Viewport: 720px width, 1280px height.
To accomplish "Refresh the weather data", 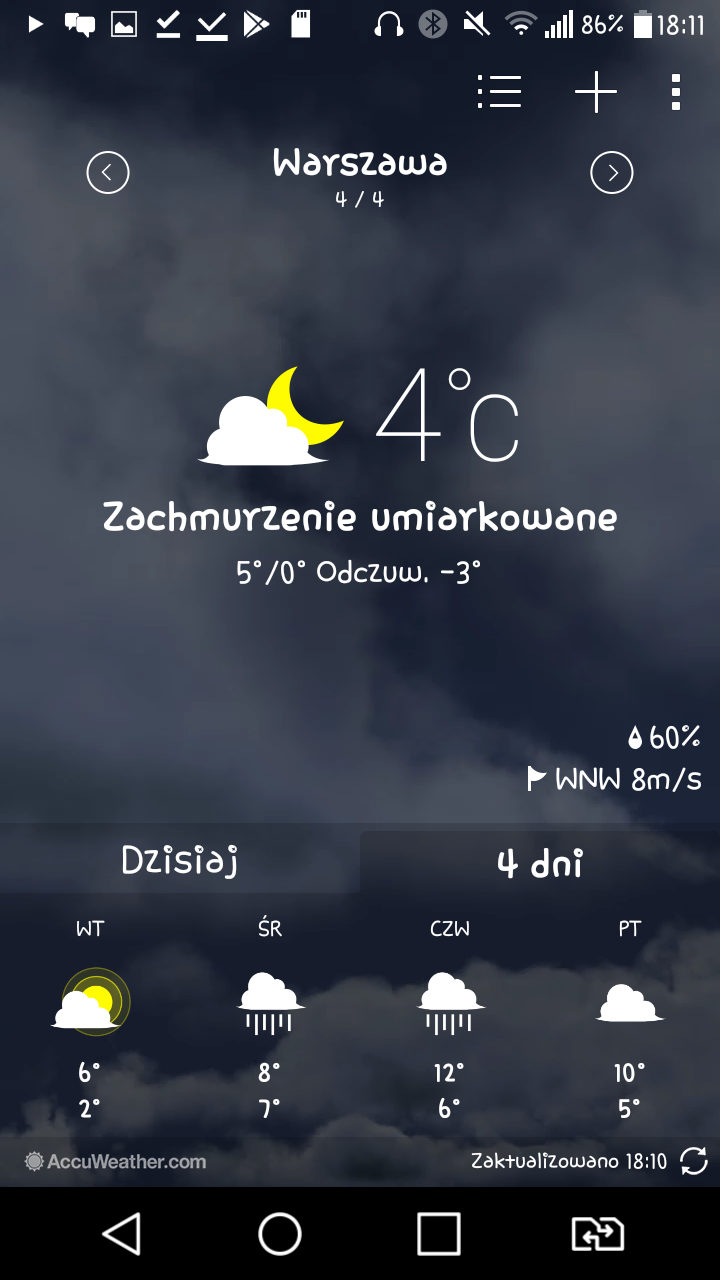I will [x=694, y=1161].
